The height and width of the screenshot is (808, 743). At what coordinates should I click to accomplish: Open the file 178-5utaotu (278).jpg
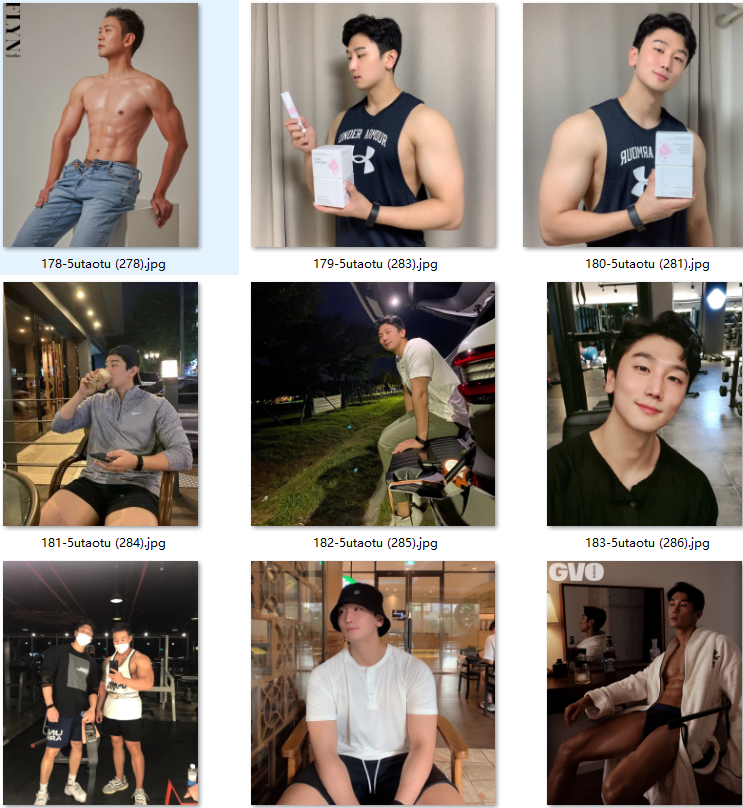(101, 125)
